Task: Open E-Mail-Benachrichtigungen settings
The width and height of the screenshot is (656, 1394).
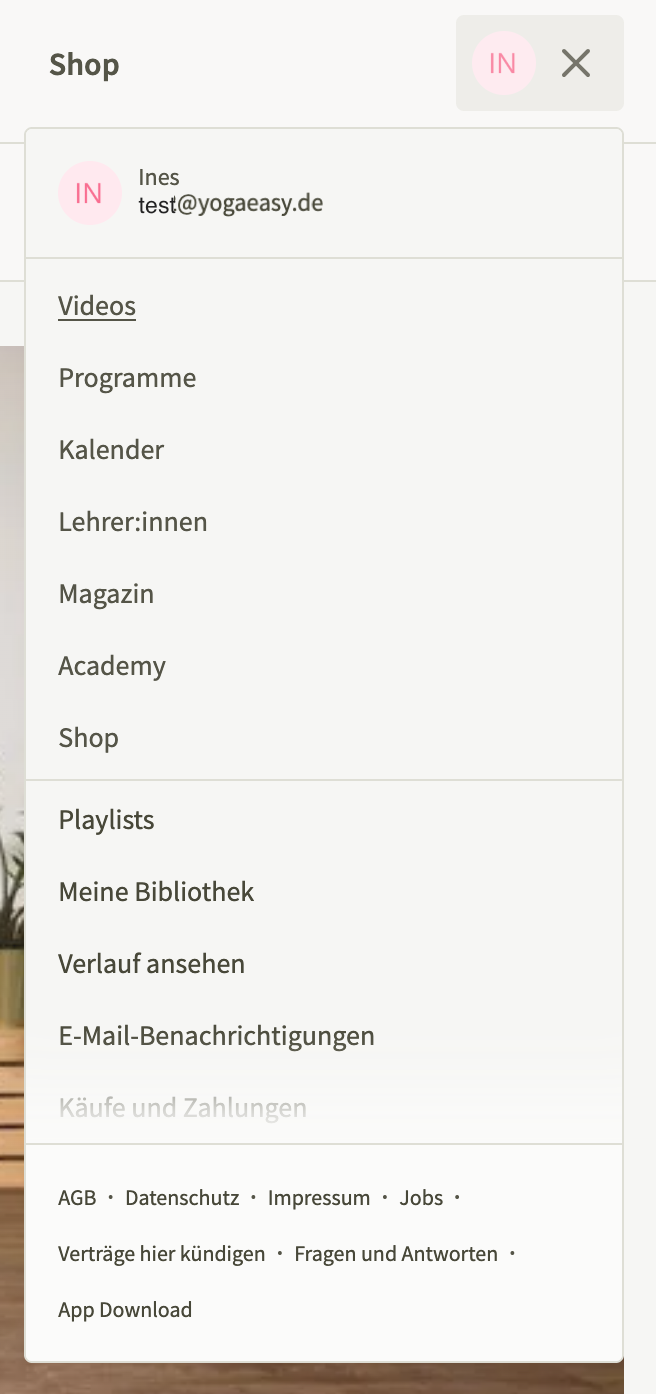Action: (x=216, y=1036)
